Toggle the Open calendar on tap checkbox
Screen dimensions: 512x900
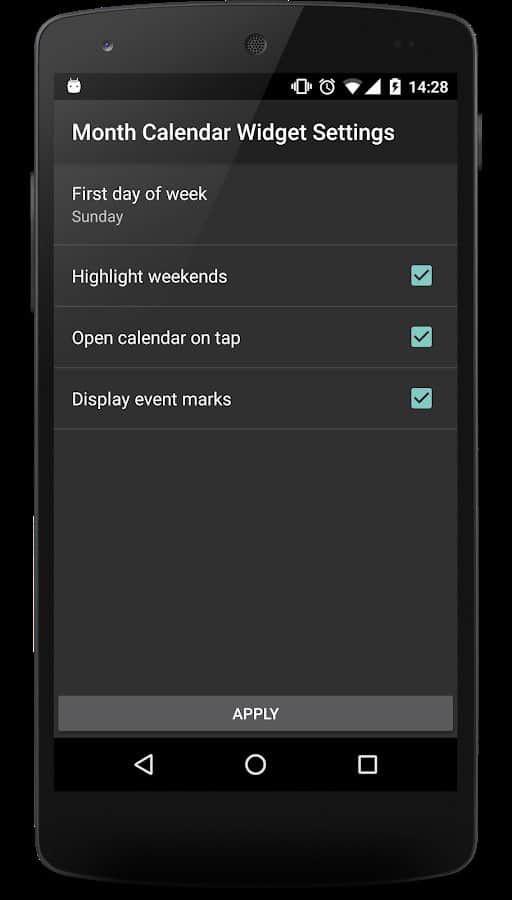421,337
